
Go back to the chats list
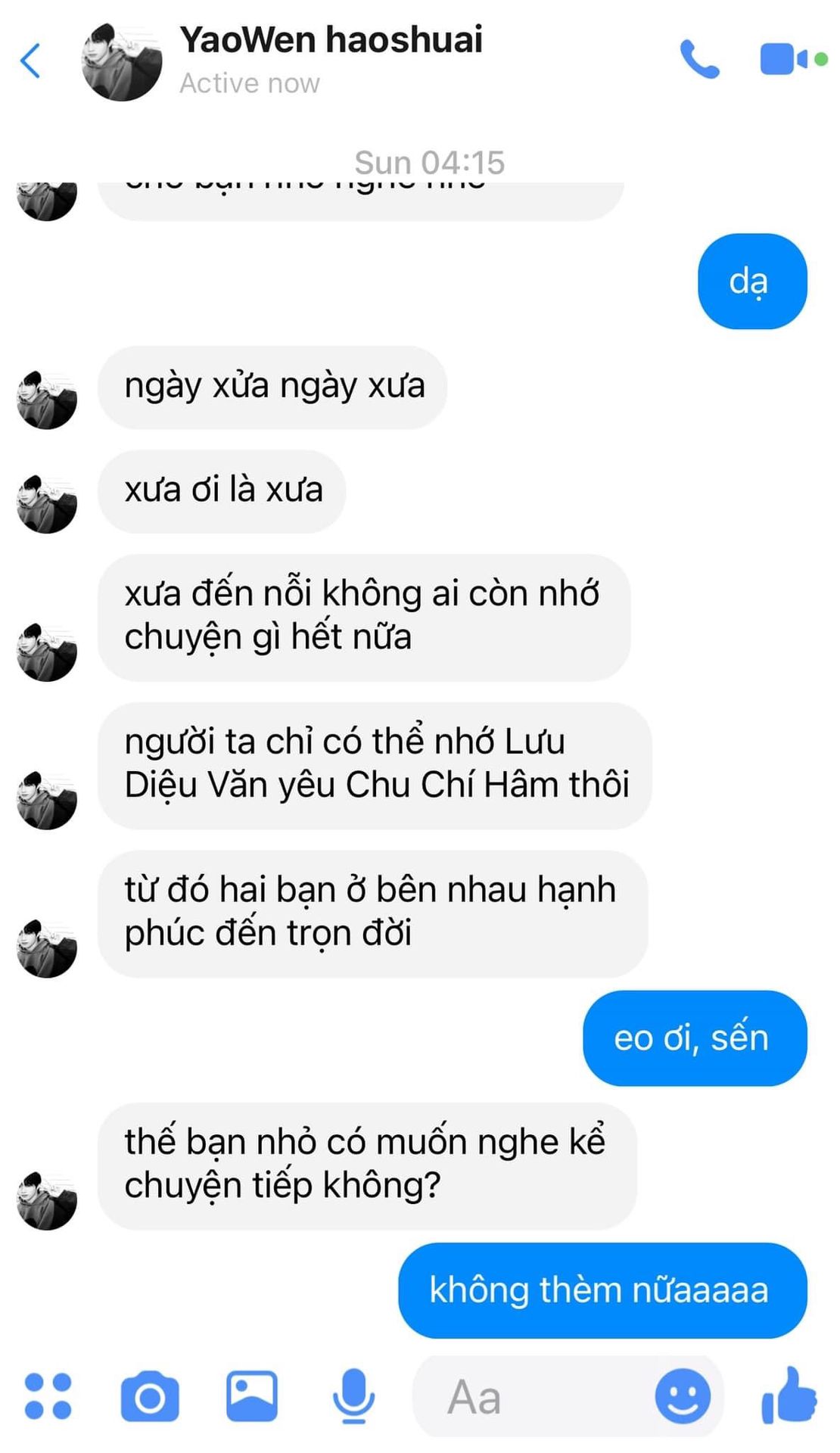click(x=30, y=61)
